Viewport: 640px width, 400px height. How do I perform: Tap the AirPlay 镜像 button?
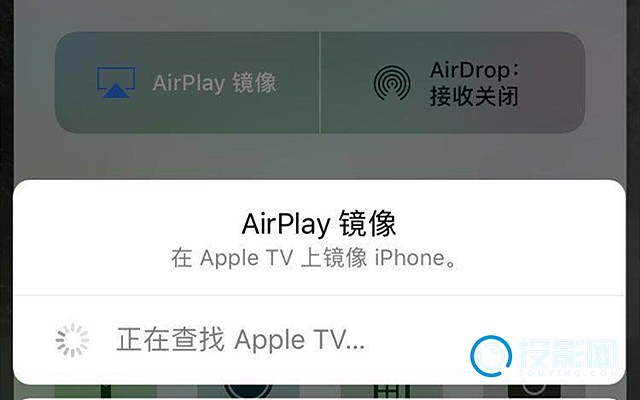pyautogui.click(x=187, y=83)
